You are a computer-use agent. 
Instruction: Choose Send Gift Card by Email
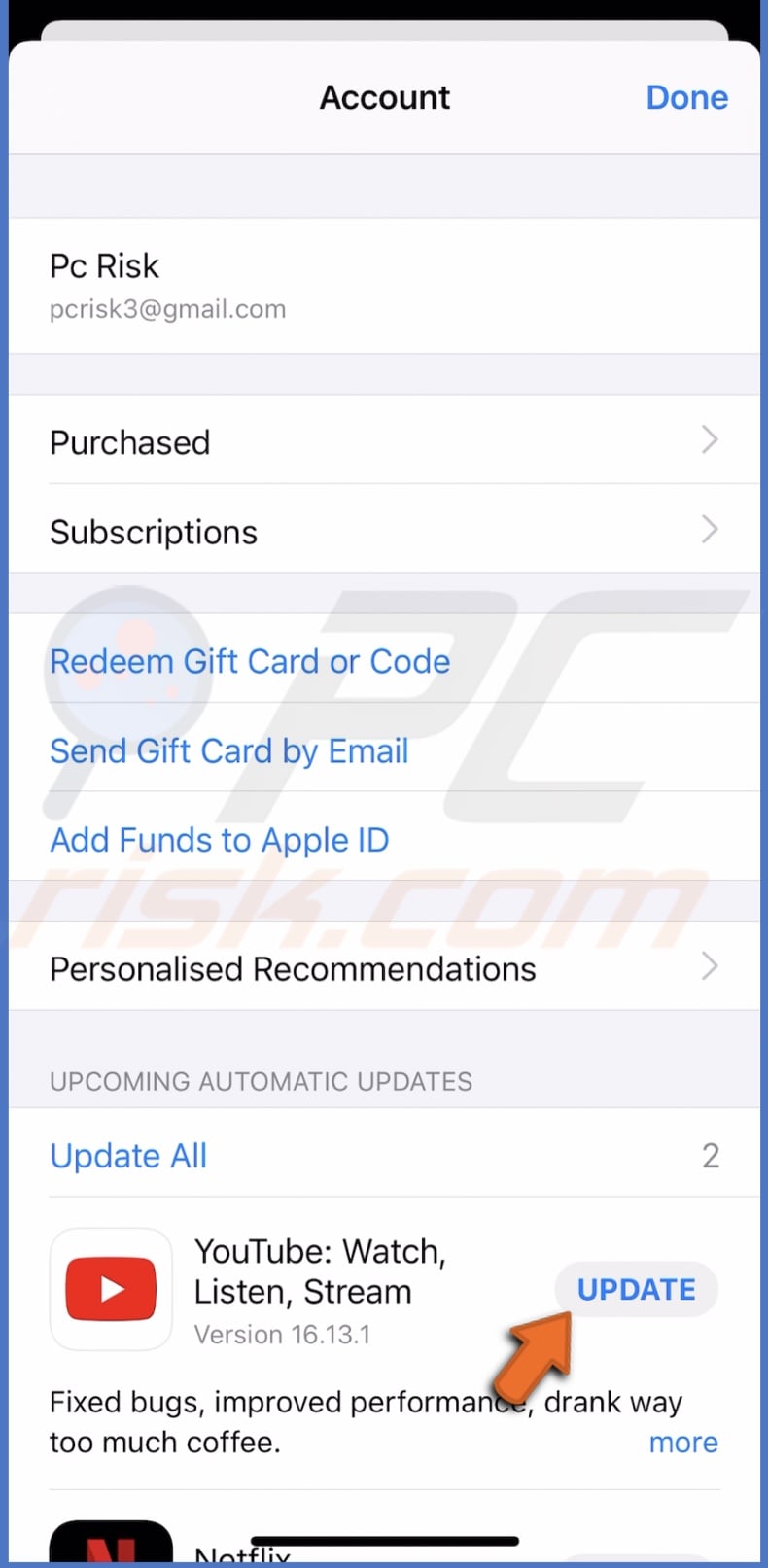click(229, 751)
